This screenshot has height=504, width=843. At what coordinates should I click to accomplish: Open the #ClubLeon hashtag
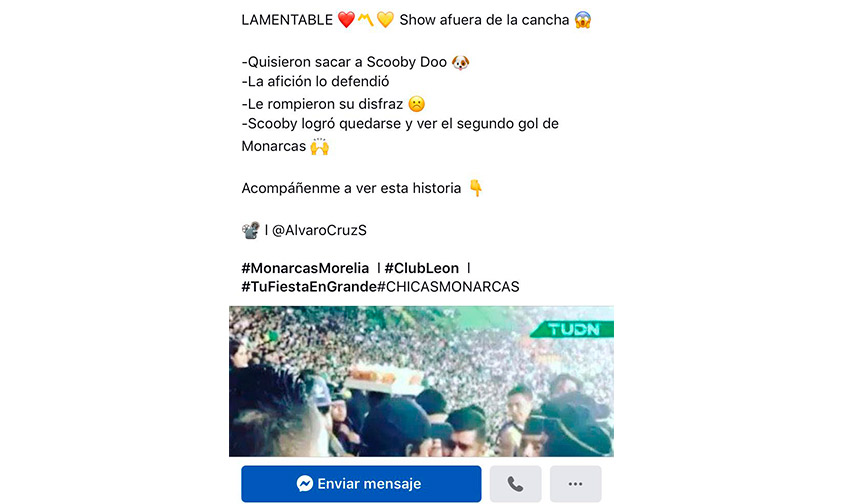[422, 268]
